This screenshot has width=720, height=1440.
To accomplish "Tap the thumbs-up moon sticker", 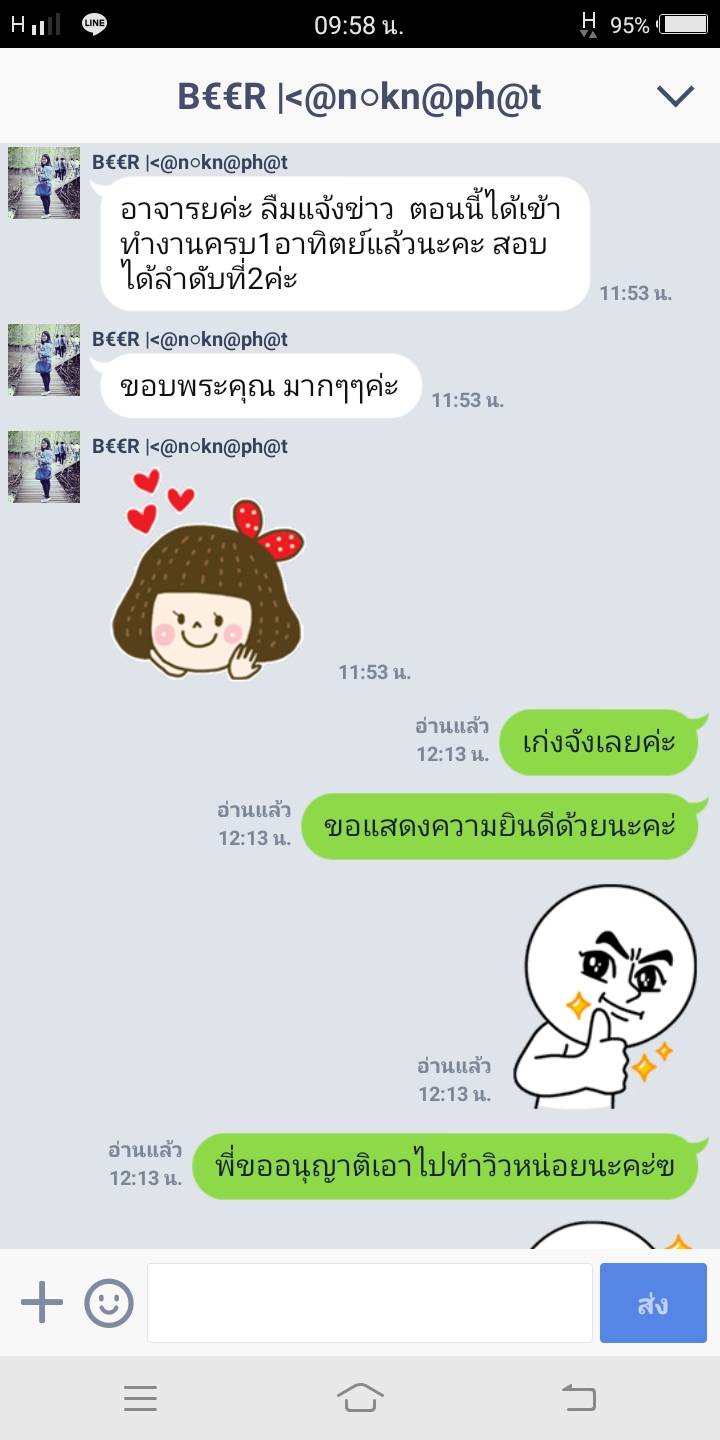I will [x=596, y=996].
